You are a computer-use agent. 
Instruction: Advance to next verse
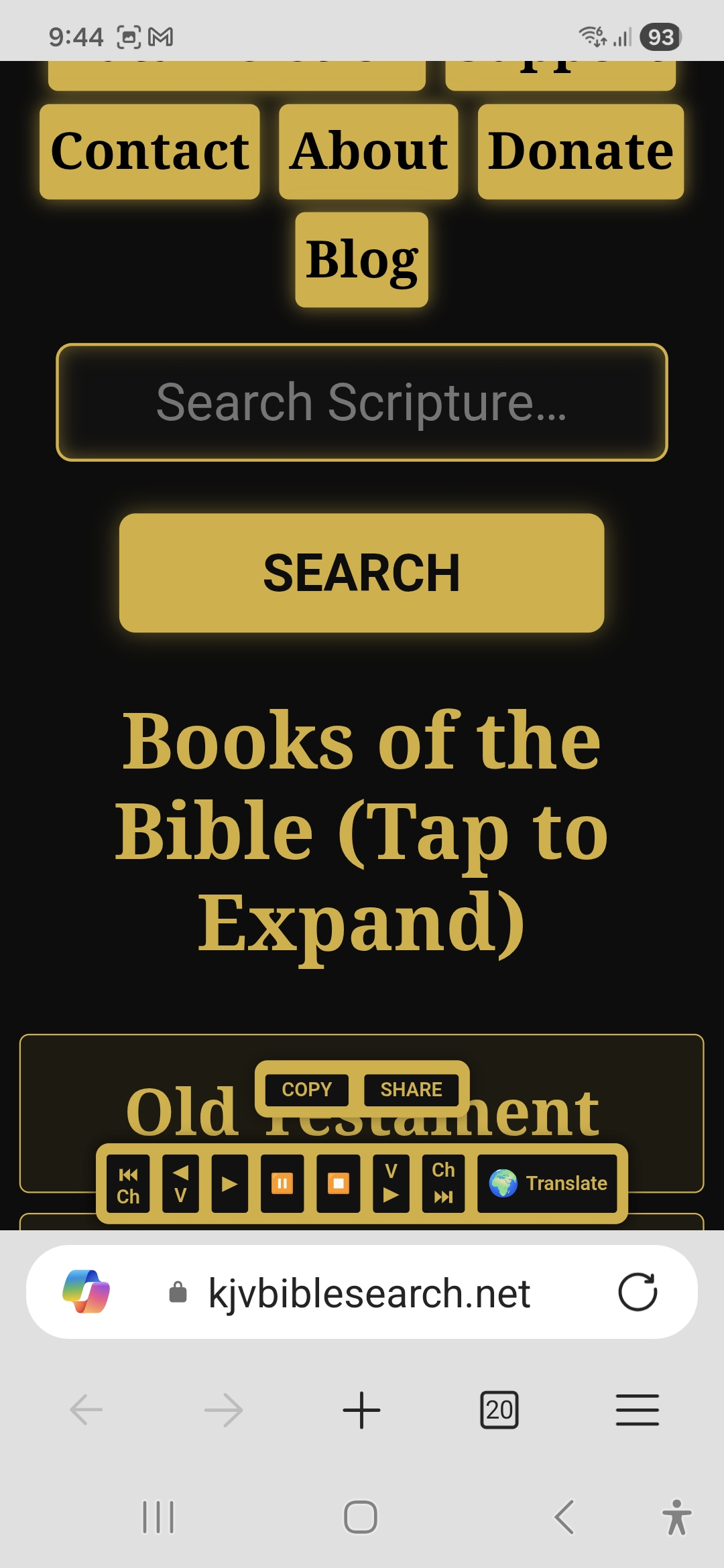click(x=391, y=1184)
